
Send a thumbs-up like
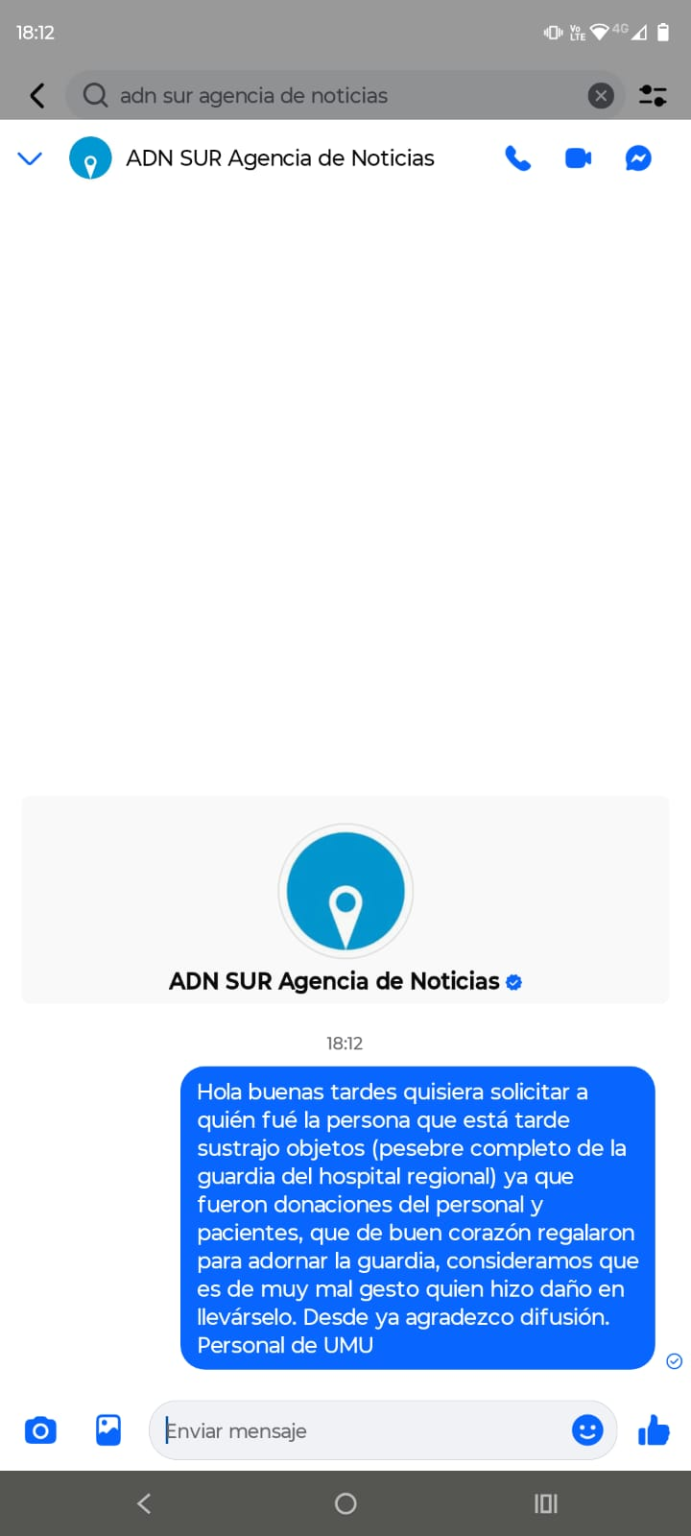click(653, 1431)
